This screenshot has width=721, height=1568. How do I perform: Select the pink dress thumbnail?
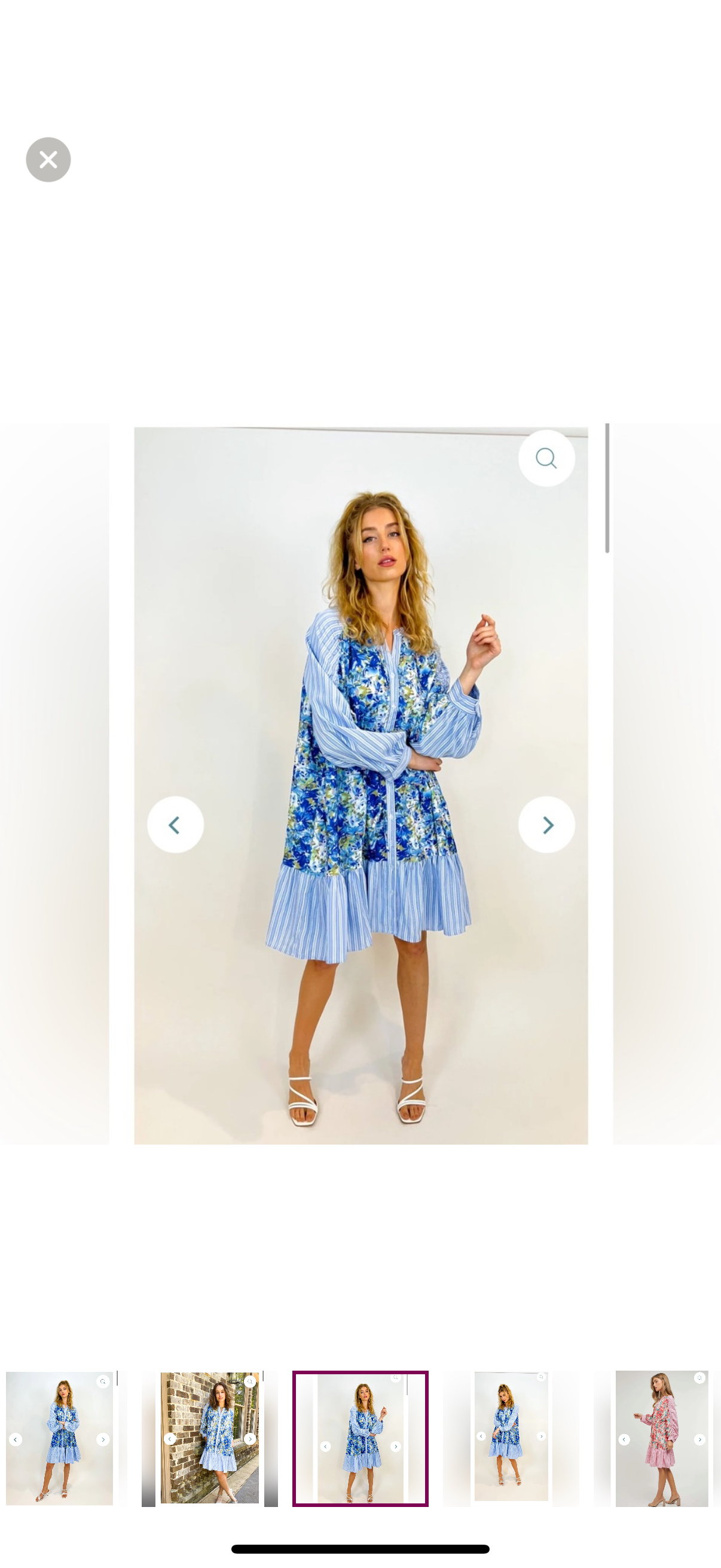coord(661,1438)
